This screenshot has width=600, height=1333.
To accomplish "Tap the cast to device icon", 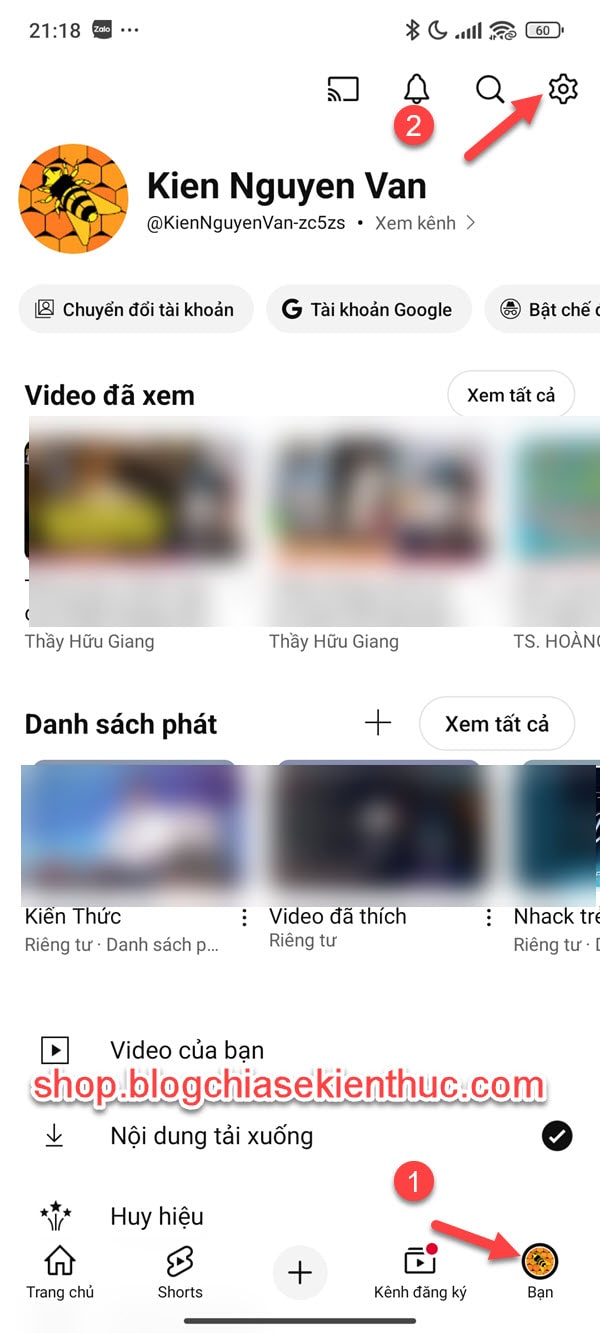I will point(343,90).
